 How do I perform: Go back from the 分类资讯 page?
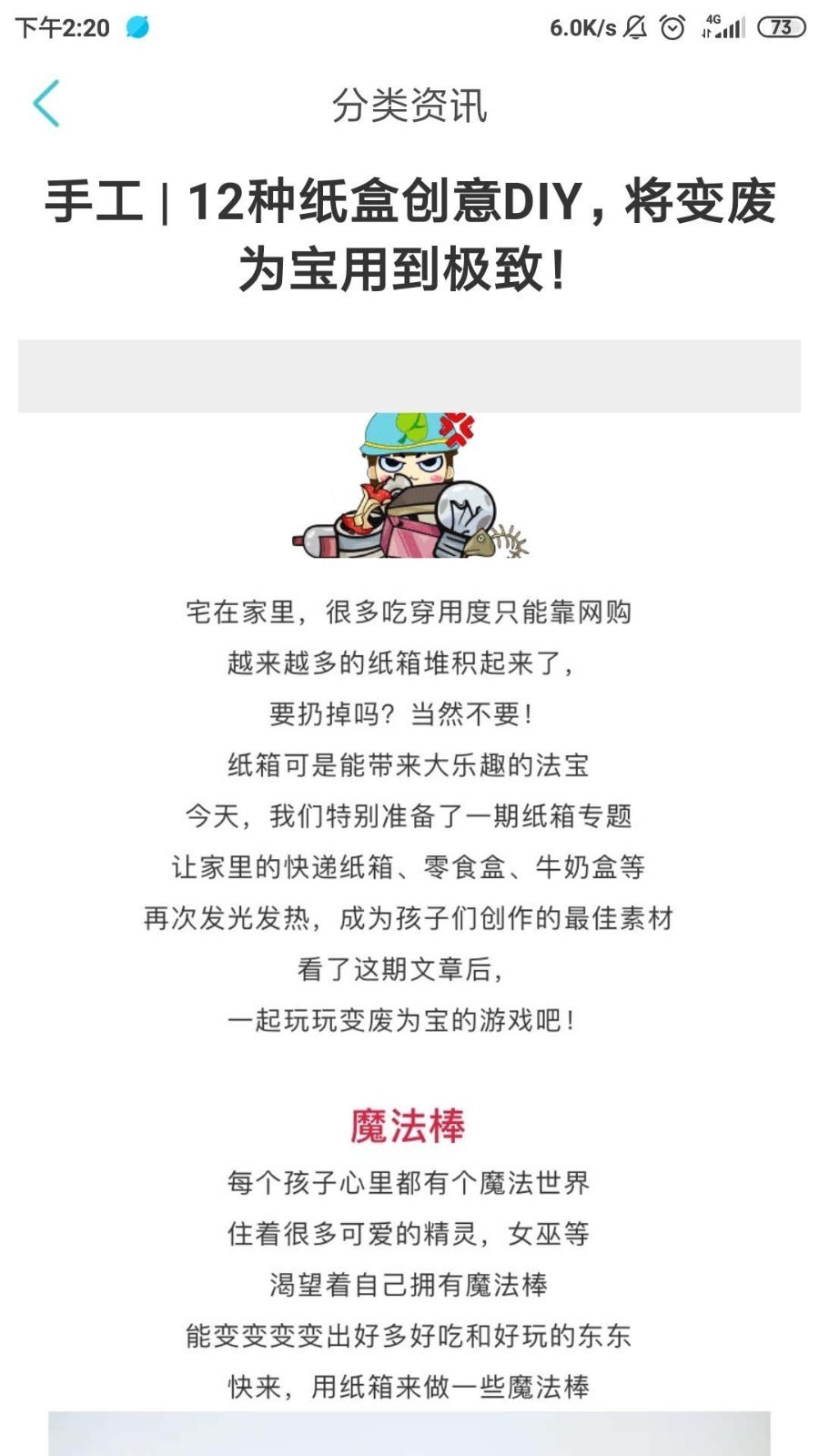pyautogui.click(x=45, y=103)
